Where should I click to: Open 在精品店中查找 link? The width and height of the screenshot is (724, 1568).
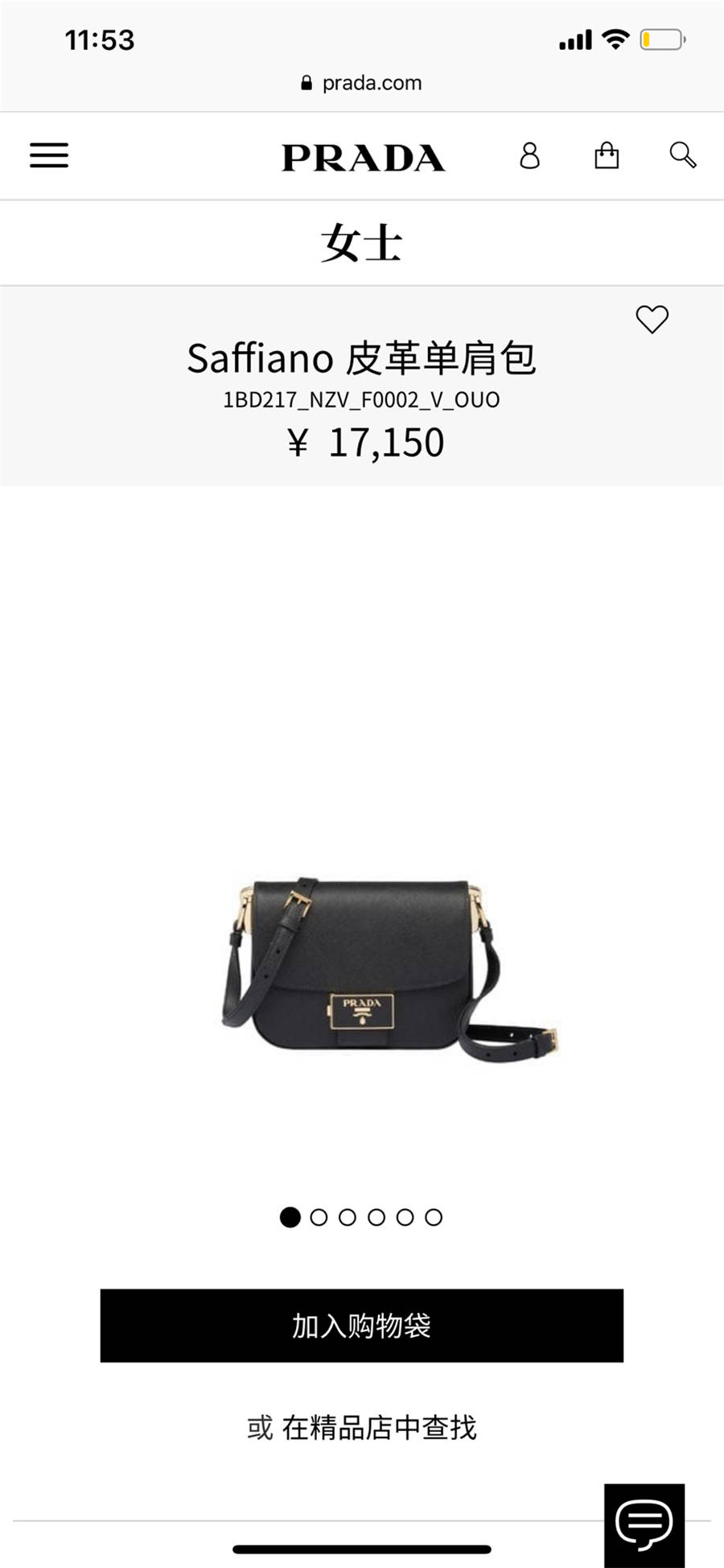click(378, 1428)
